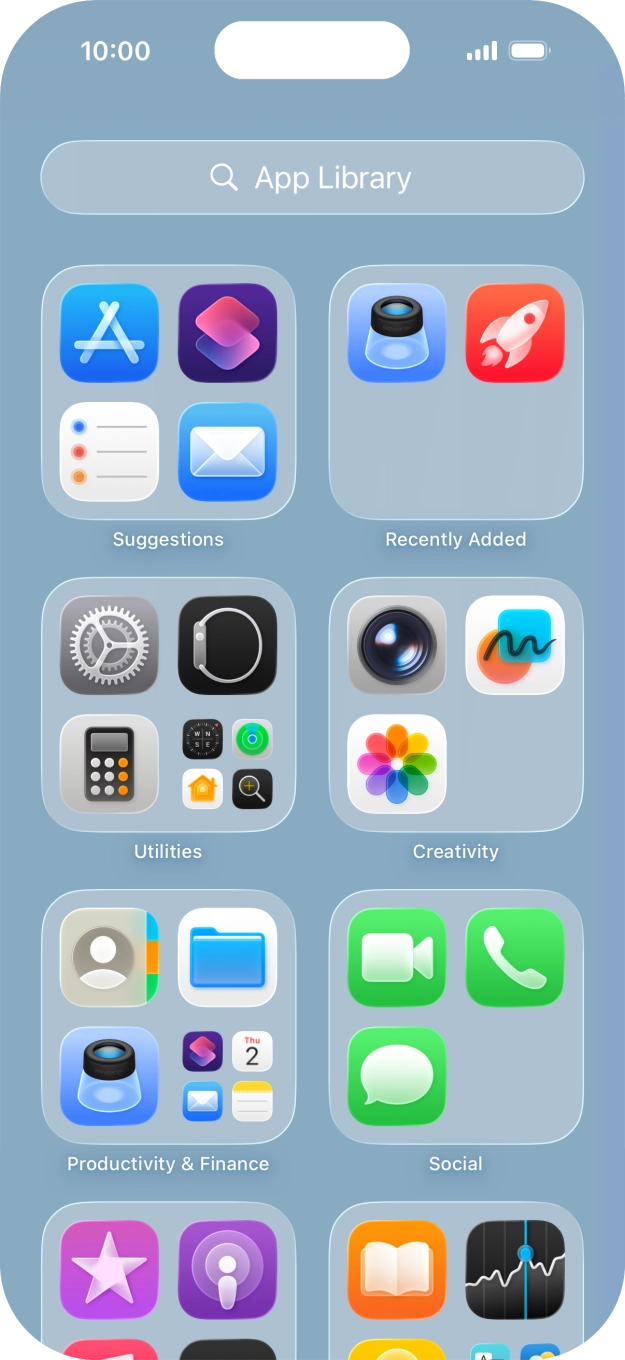The image size is (625, 1360).
Task: Launch the Freeform app
Action: click(x=515, y=645)
